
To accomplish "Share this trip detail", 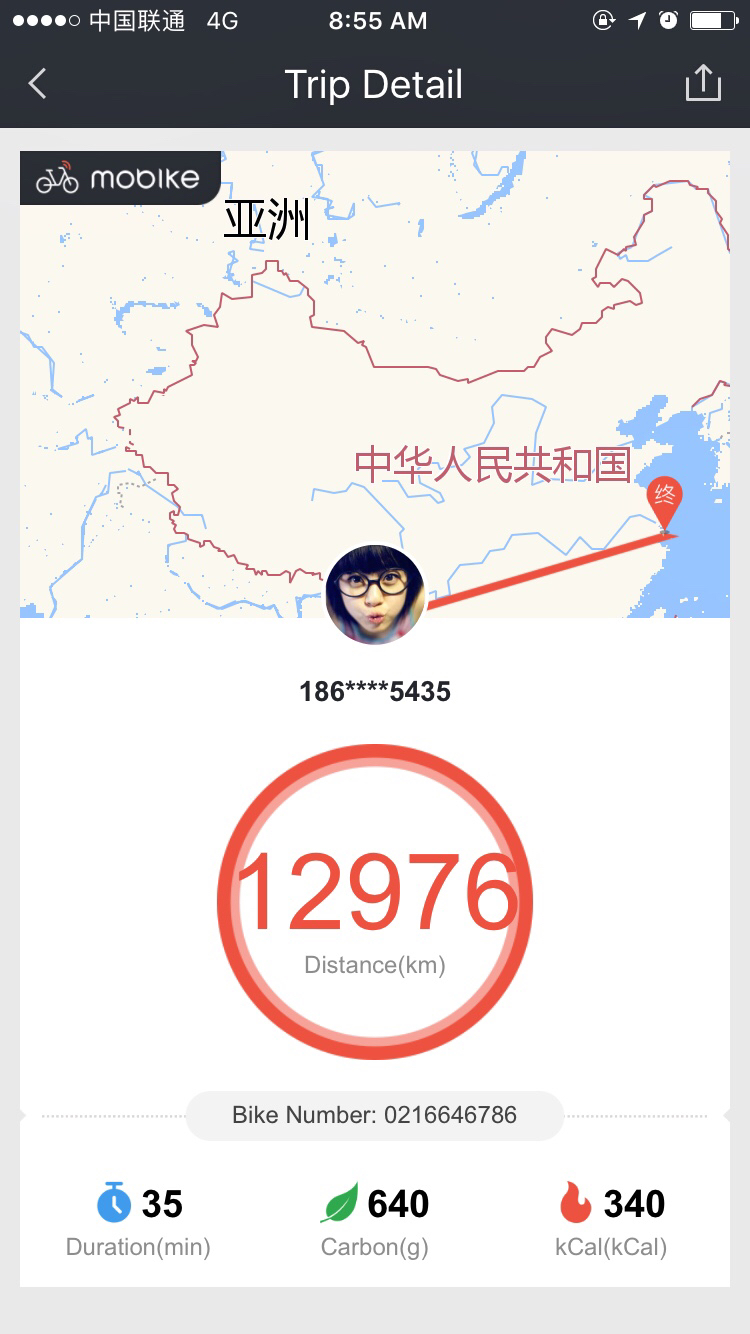I will click(x=703, y=84).
